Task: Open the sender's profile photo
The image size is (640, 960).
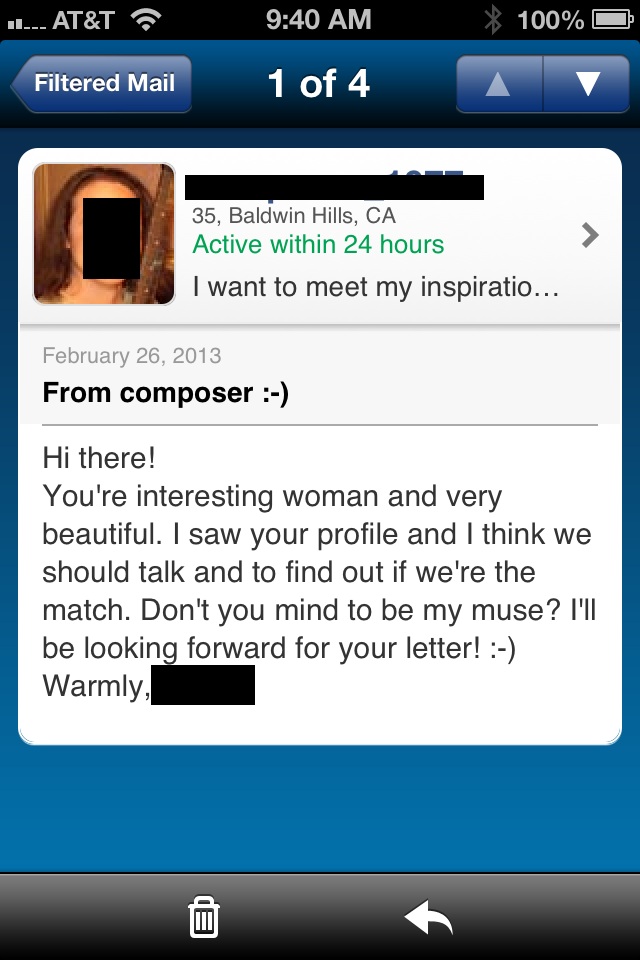Action: point(104,234)
